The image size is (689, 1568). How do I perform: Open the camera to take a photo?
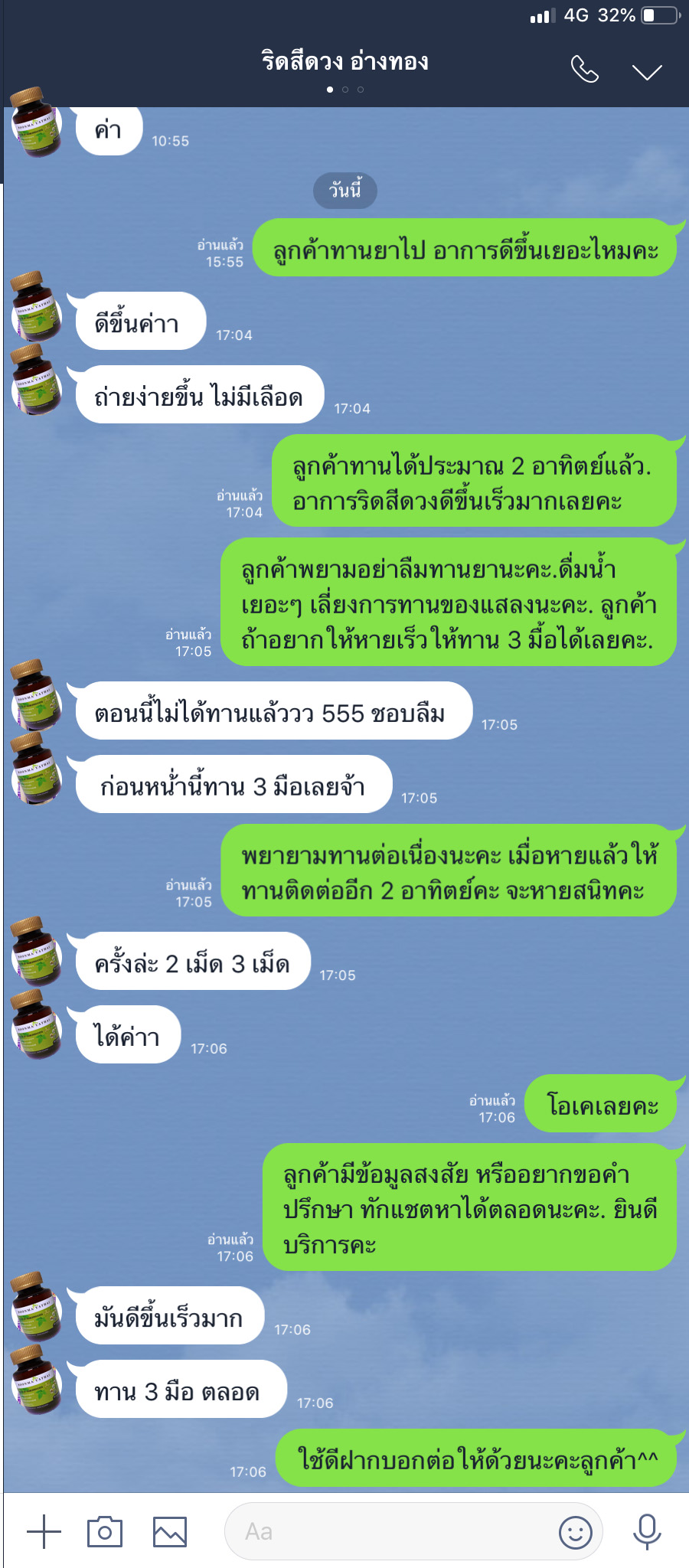(105, 1532)
